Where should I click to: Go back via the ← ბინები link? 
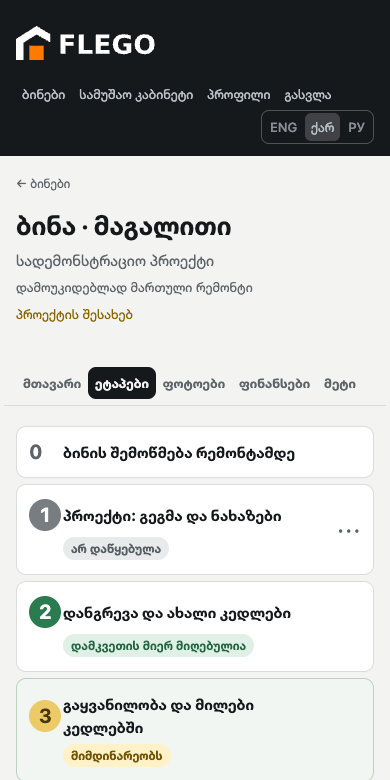(43, 184)
